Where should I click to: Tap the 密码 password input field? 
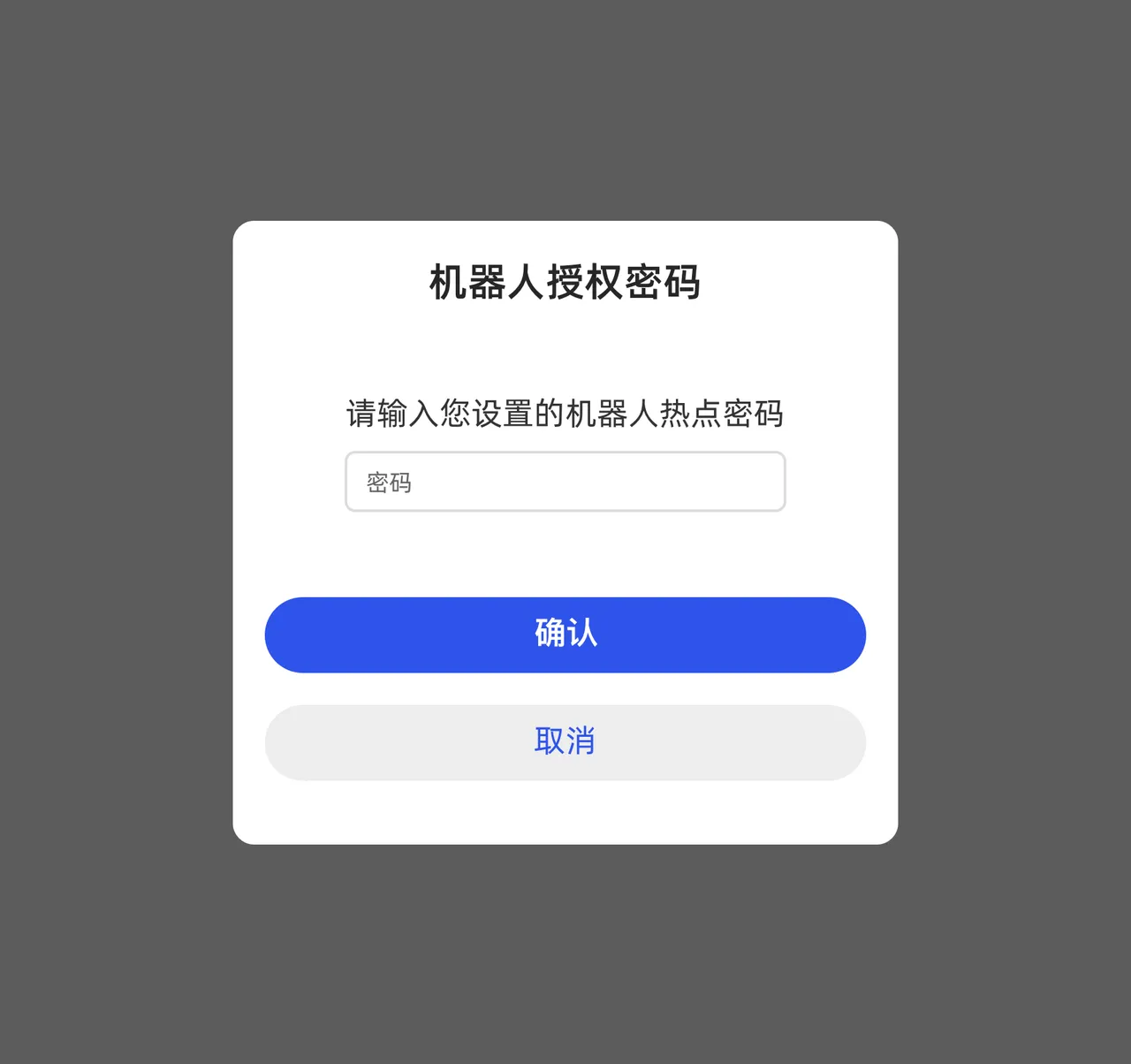pos(565,482)
